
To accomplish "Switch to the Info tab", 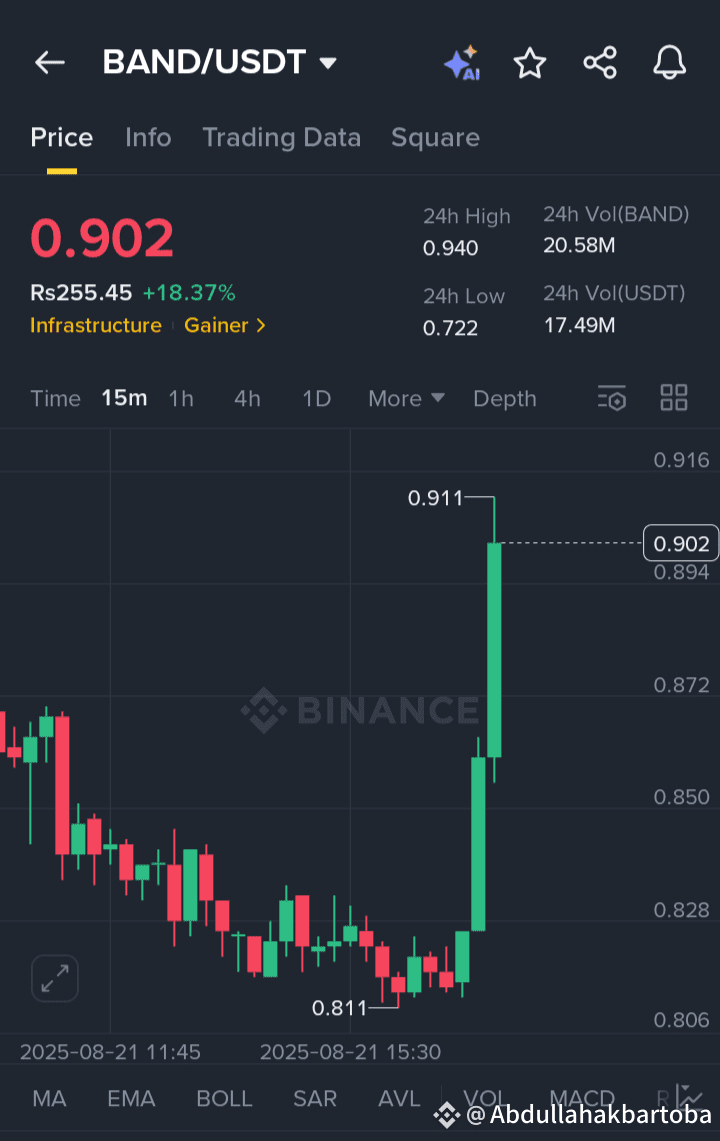I will pyautogui.click(x=148, y=138).
